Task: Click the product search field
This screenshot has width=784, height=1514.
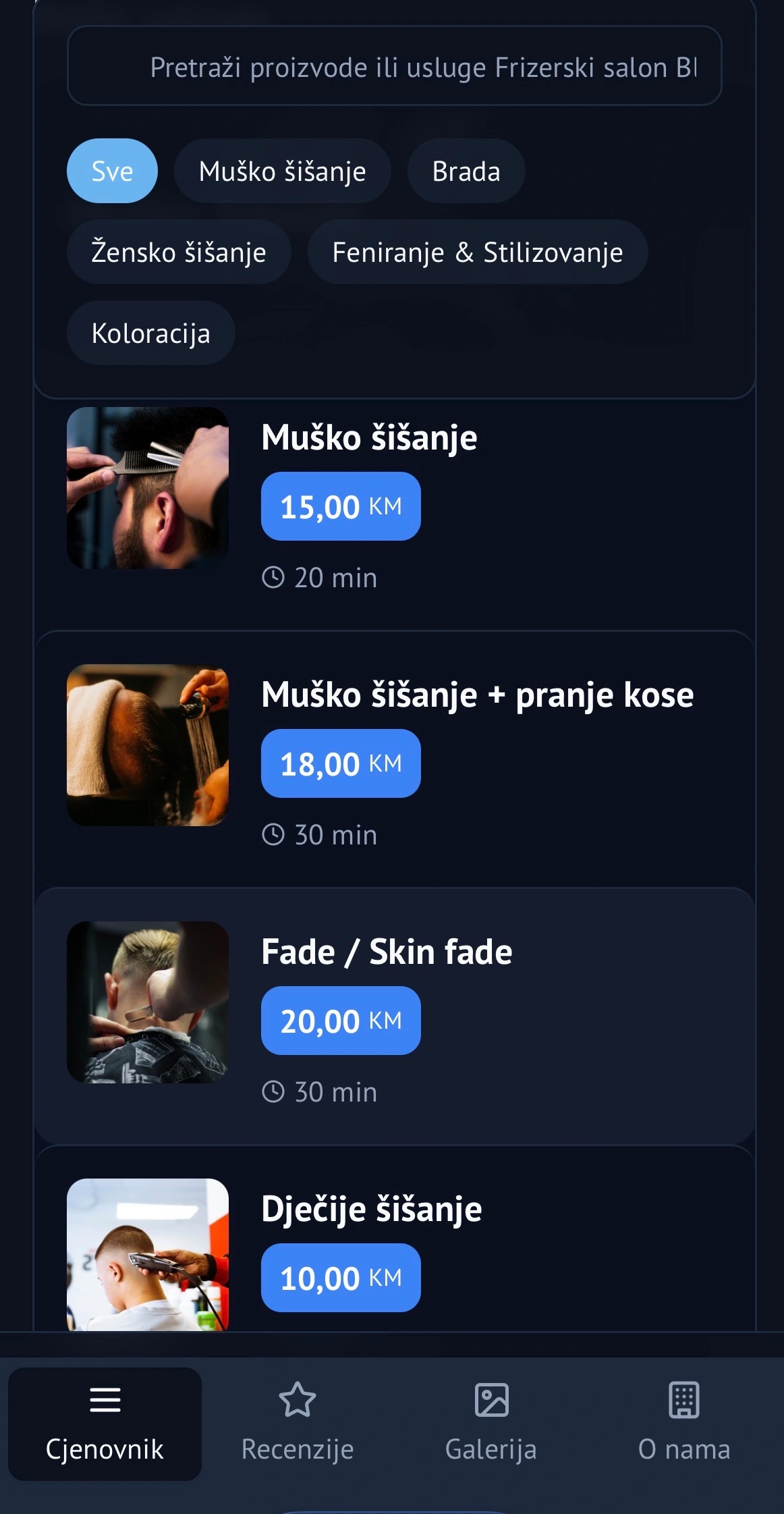Action: [395, 65]
